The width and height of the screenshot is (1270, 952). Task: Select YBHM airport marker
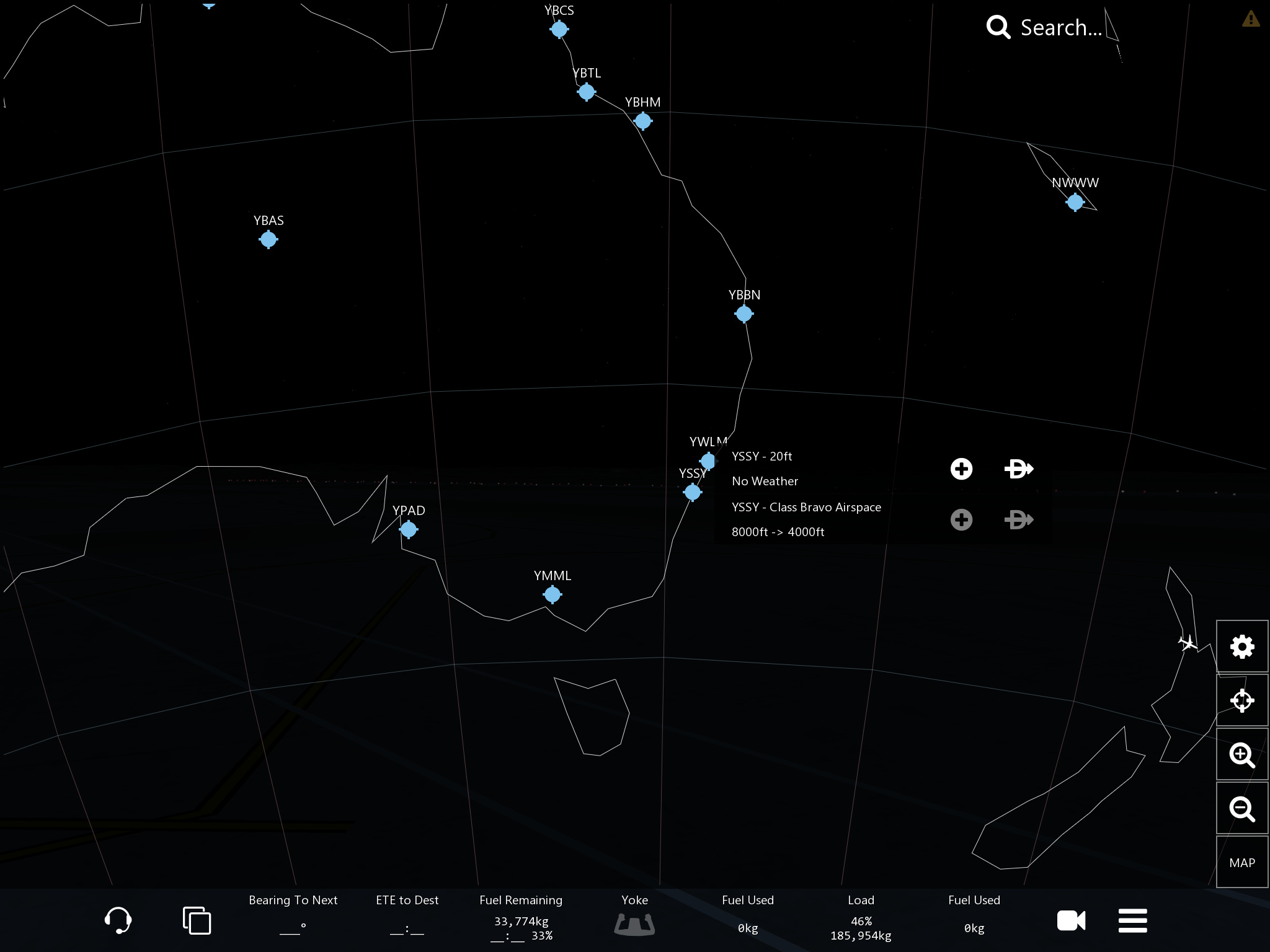pyautogui.click(x=642, y=121)
